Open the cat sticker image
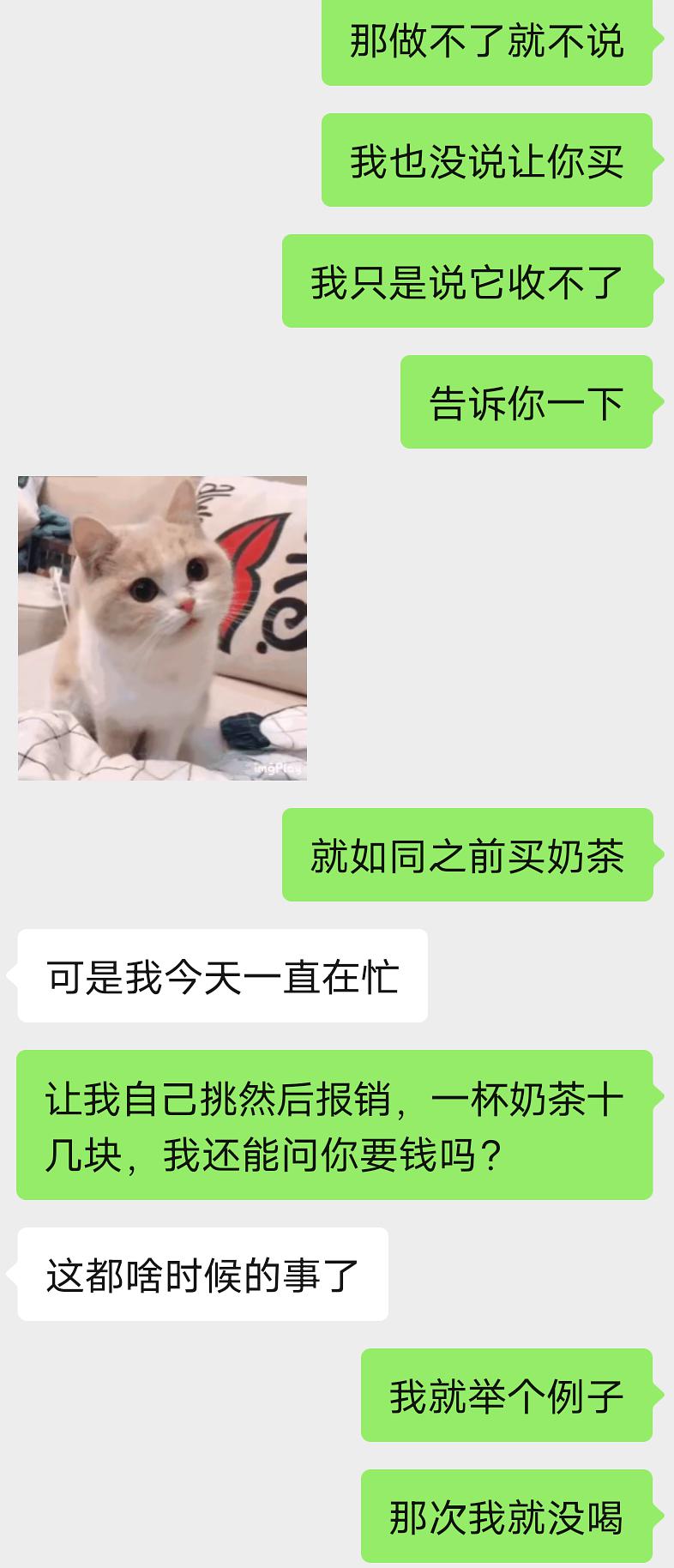This screenshot has width=674, height=1568. tap(162, 628)
